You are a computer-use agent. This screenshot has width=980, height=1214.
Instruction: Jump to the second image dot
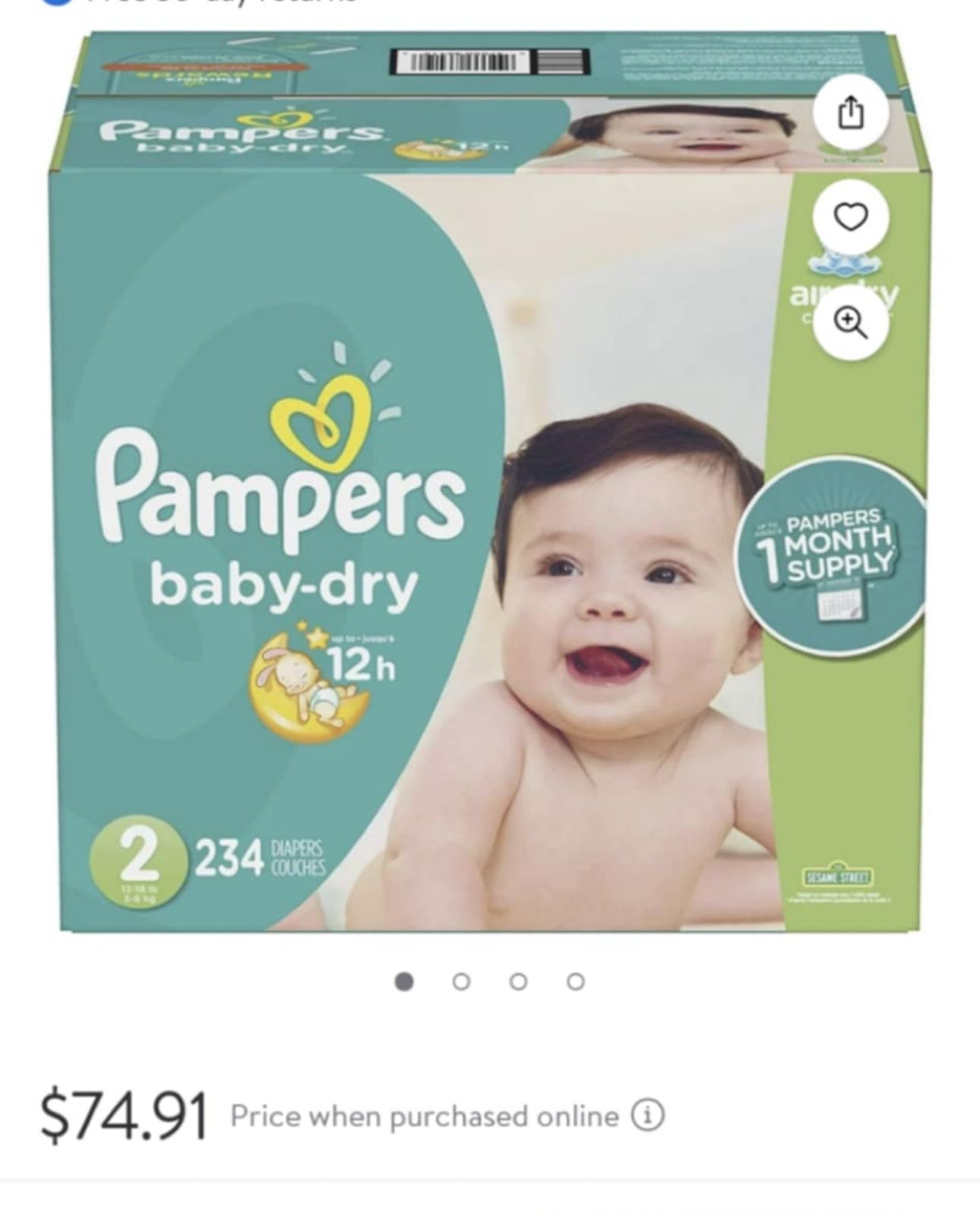coord(460,982)
